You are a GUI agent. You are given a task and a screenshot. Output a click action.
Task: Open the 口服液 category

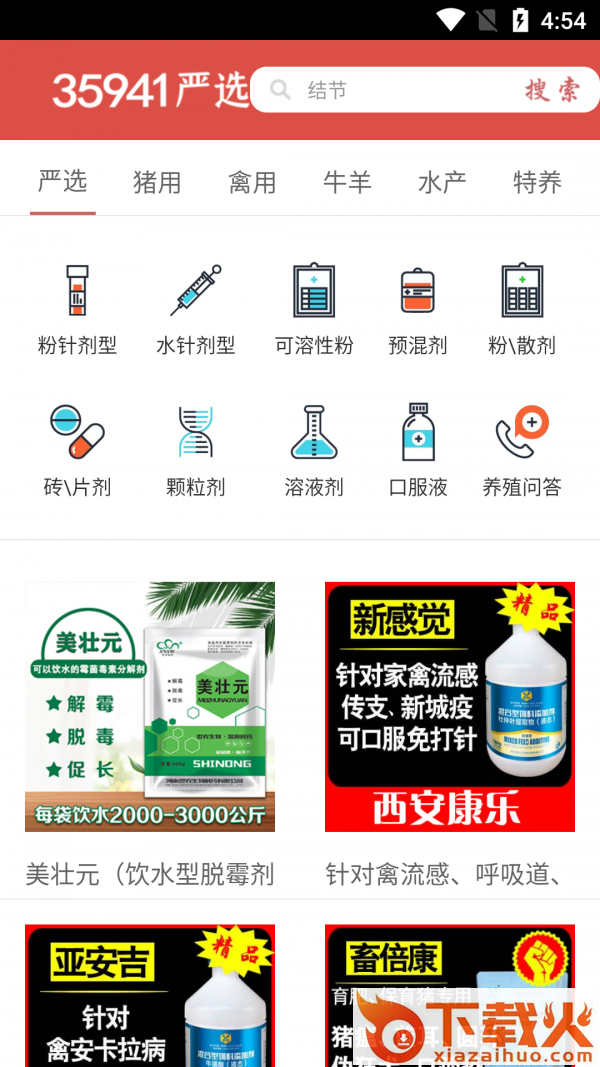(418, 450)
